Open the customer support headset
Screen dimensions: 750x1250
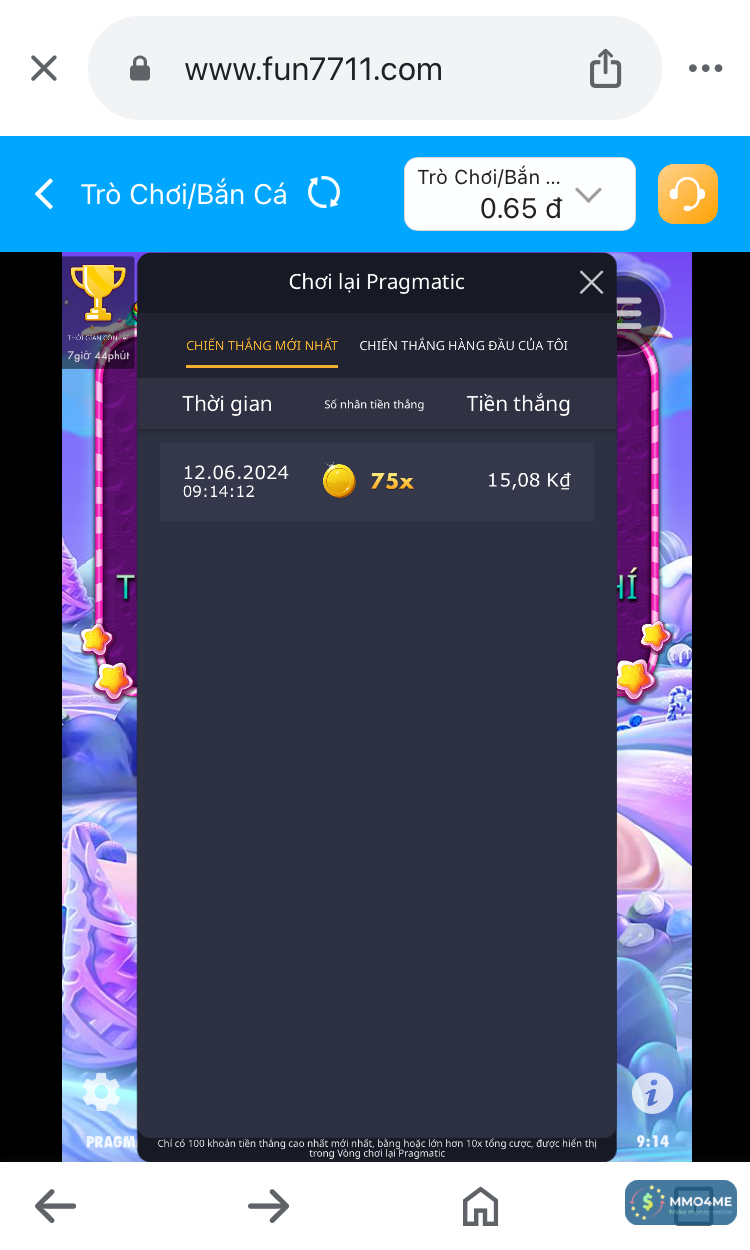[687, 193]
